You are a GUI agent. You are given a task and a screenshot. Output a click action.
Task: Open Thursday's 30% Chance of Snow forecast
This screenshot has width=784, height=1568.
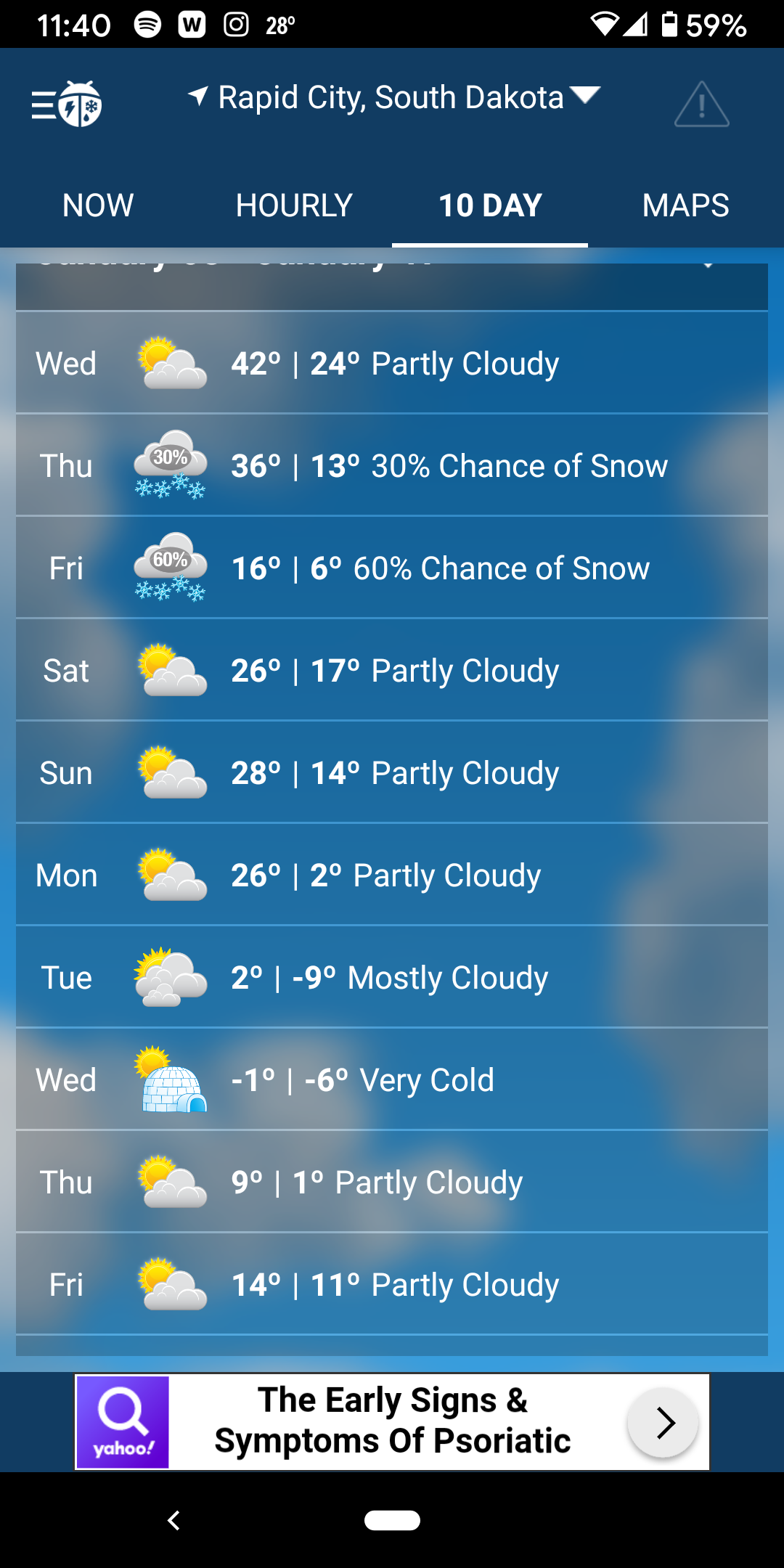point(392,465)
